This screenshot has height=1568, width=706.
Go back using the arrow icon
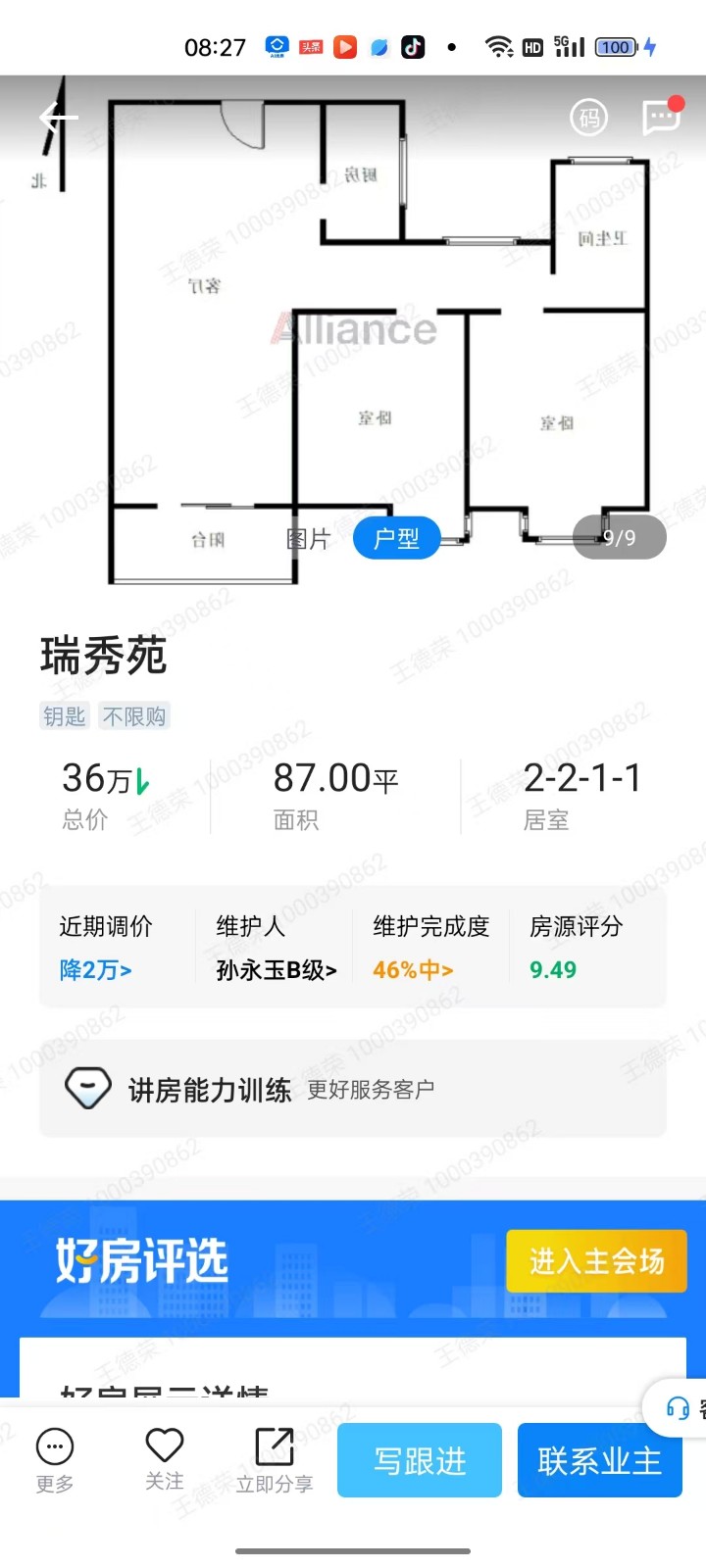coord(58,118)
